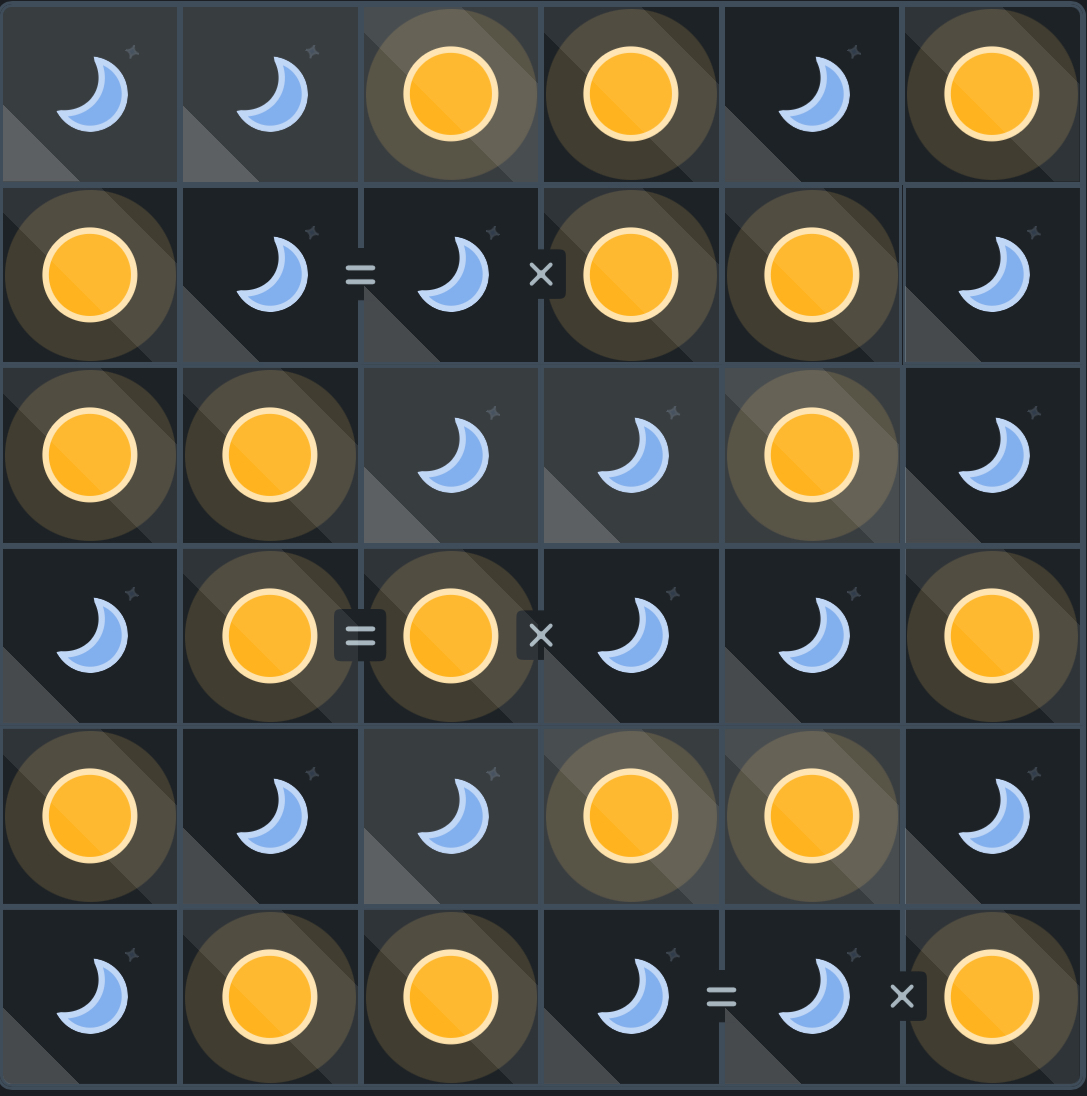This screenshot has width=1087, height=1096.
Task: Tap the sun in row two, column one
Action: [90, 274]
